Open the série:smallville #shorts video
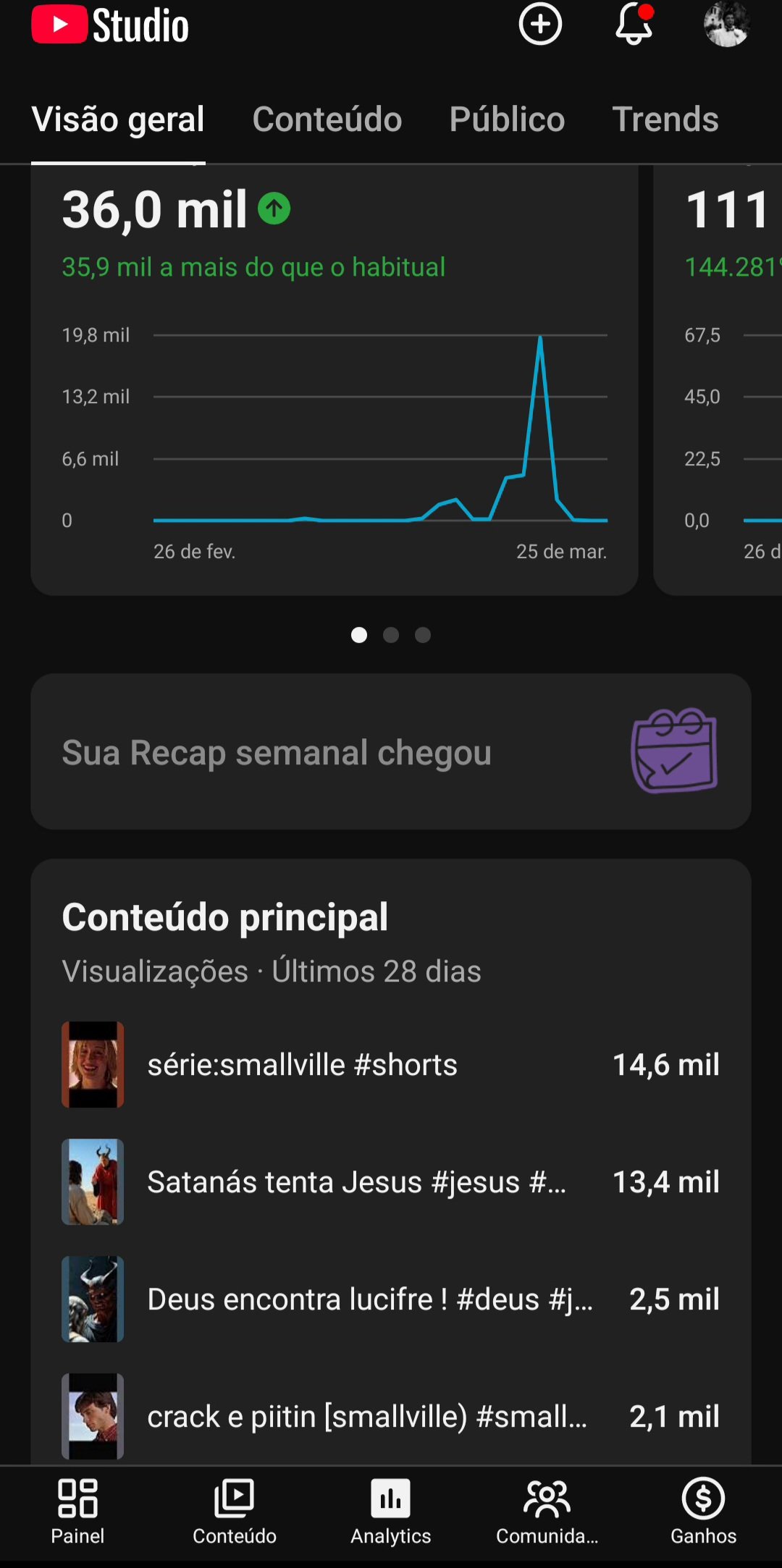The width and height of the screenshot is (782, 1568). pyautogui.click(x=303, y=1065)
